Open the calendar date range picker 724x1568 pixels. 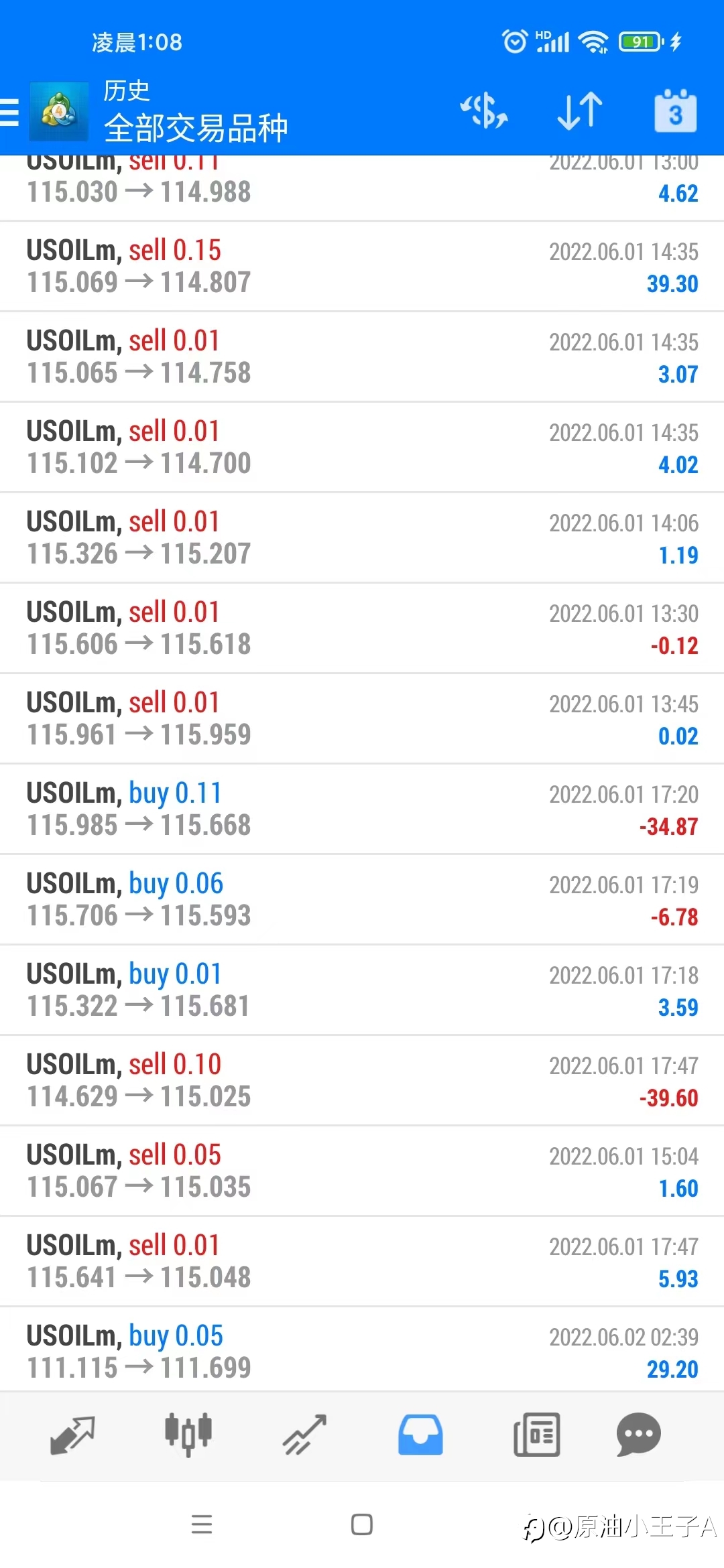tap(675, 111)
